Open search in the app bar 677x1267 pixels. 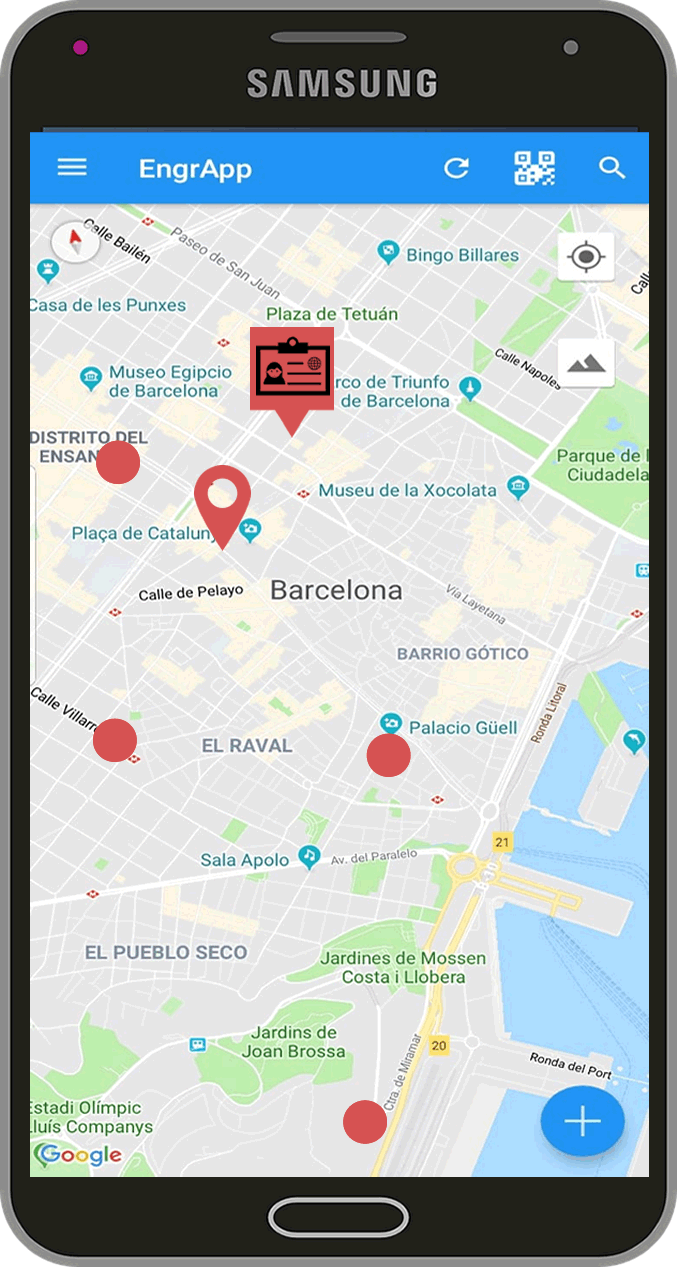point(612,168)
